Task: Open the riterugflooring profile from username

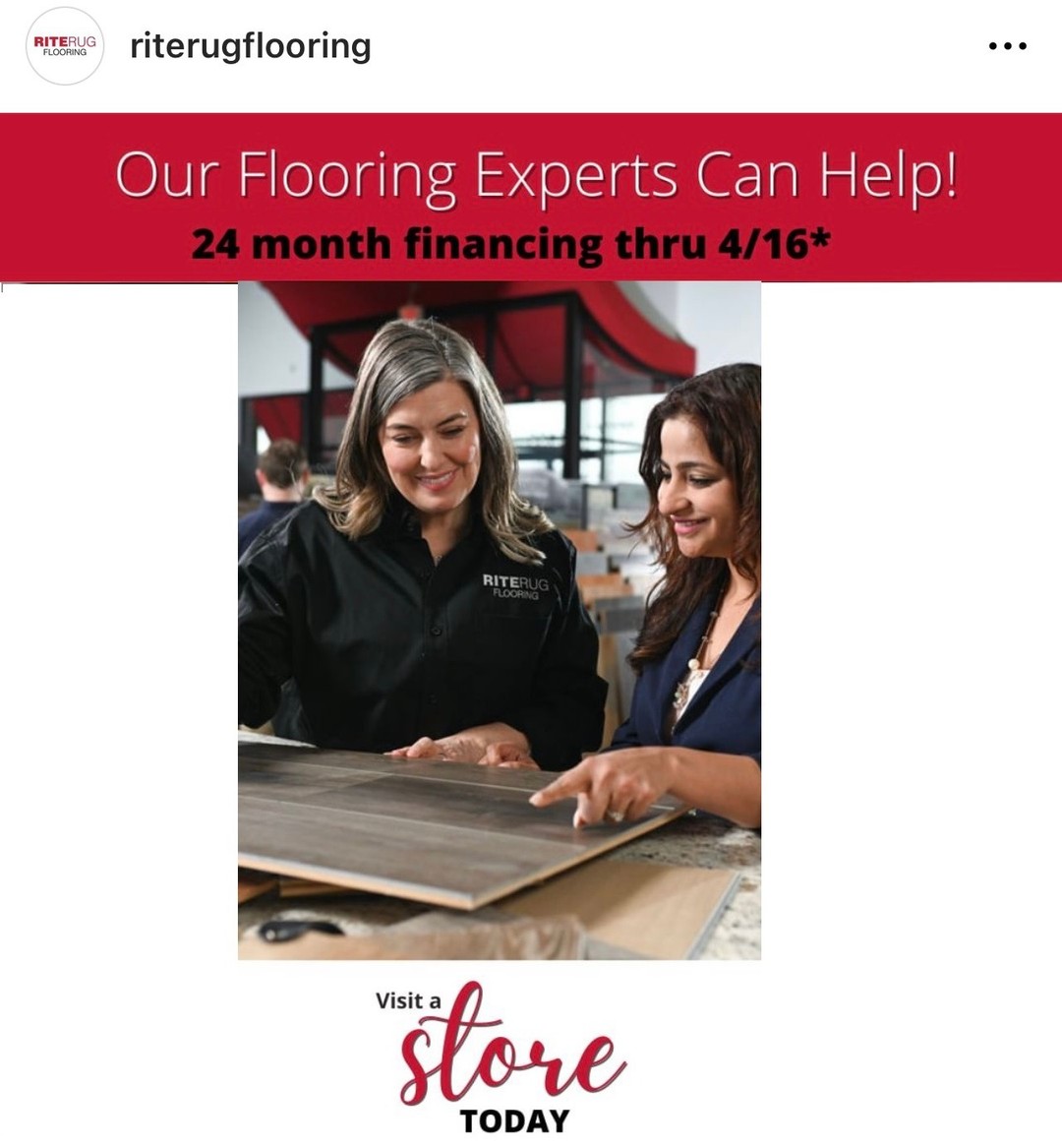Action: click(250, 46)
